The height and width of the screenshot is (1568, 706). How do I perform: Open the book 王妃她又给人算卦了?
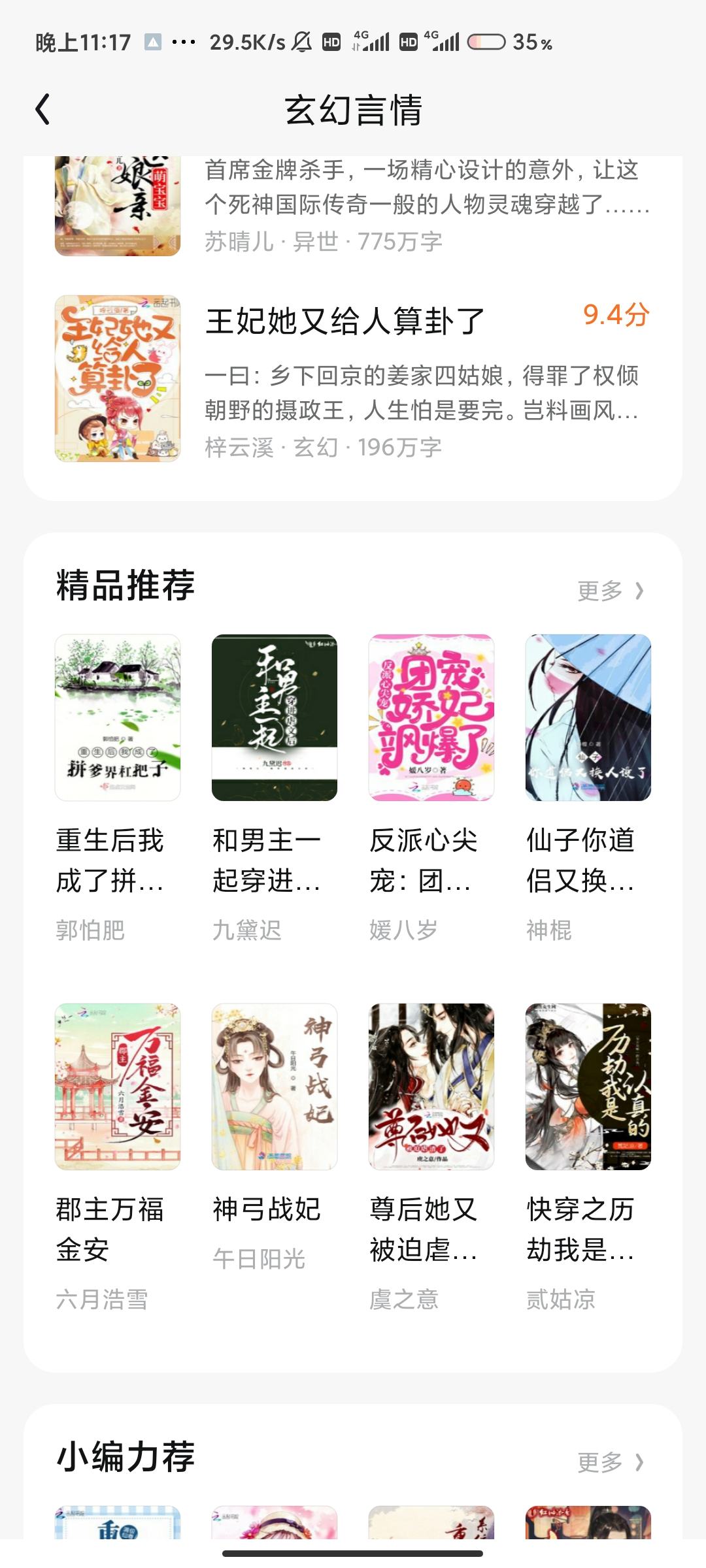353,379
